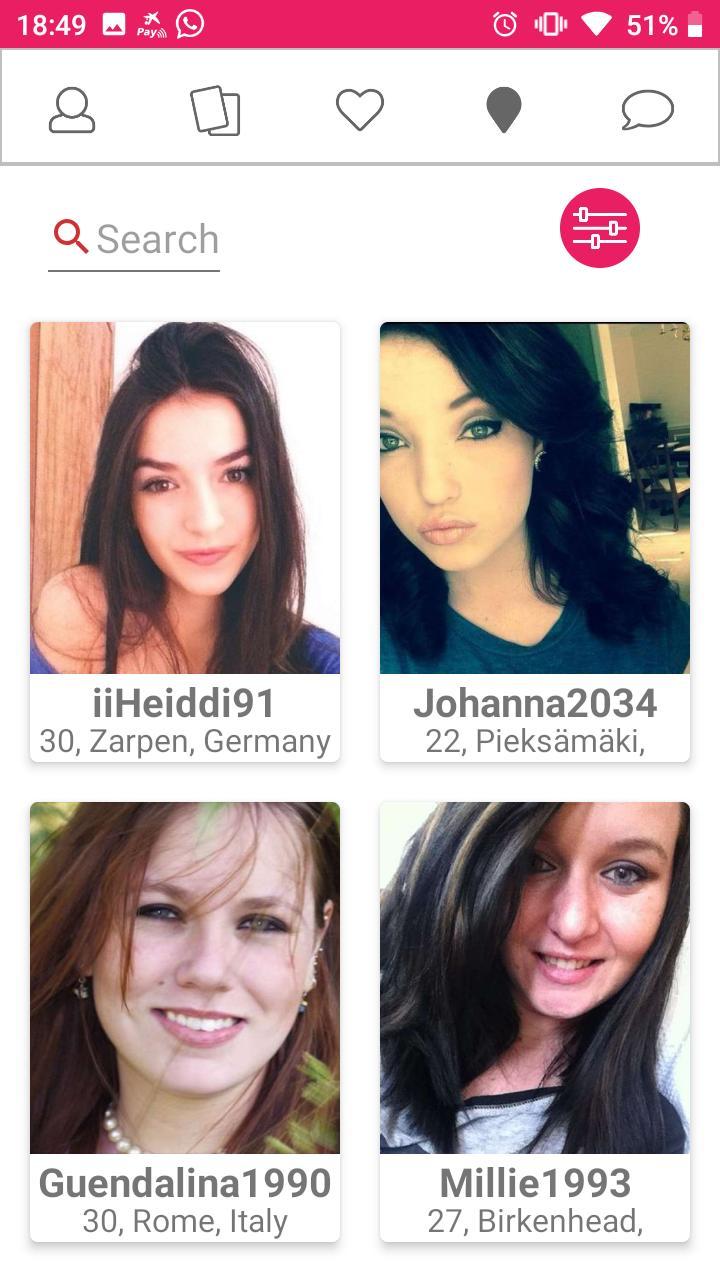Switch to the swipe cards tab
The image size is (720, 1280).
coord(216,110)
